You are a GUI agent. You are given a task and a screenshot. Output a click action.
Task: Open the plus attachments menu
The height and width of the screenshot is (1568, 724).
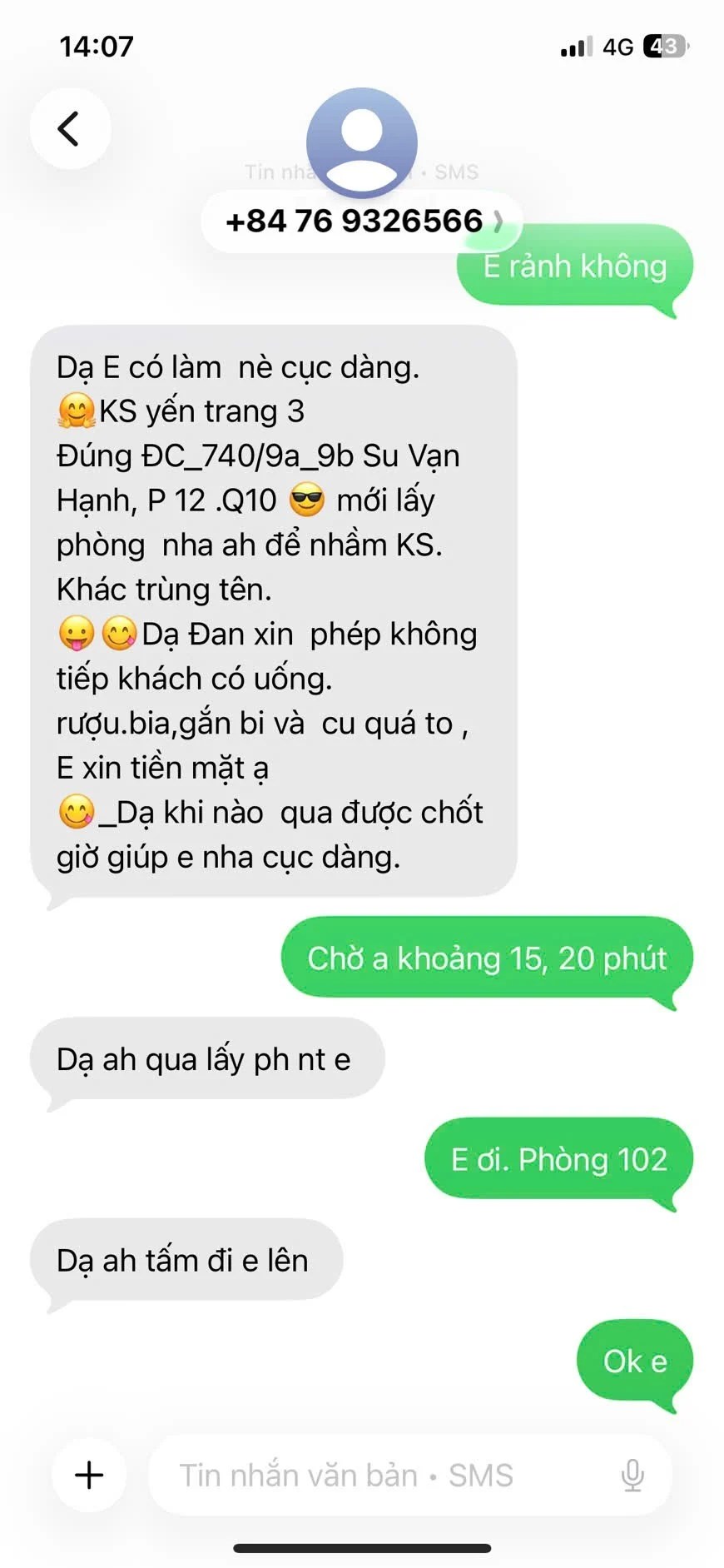coord(89,1475)
